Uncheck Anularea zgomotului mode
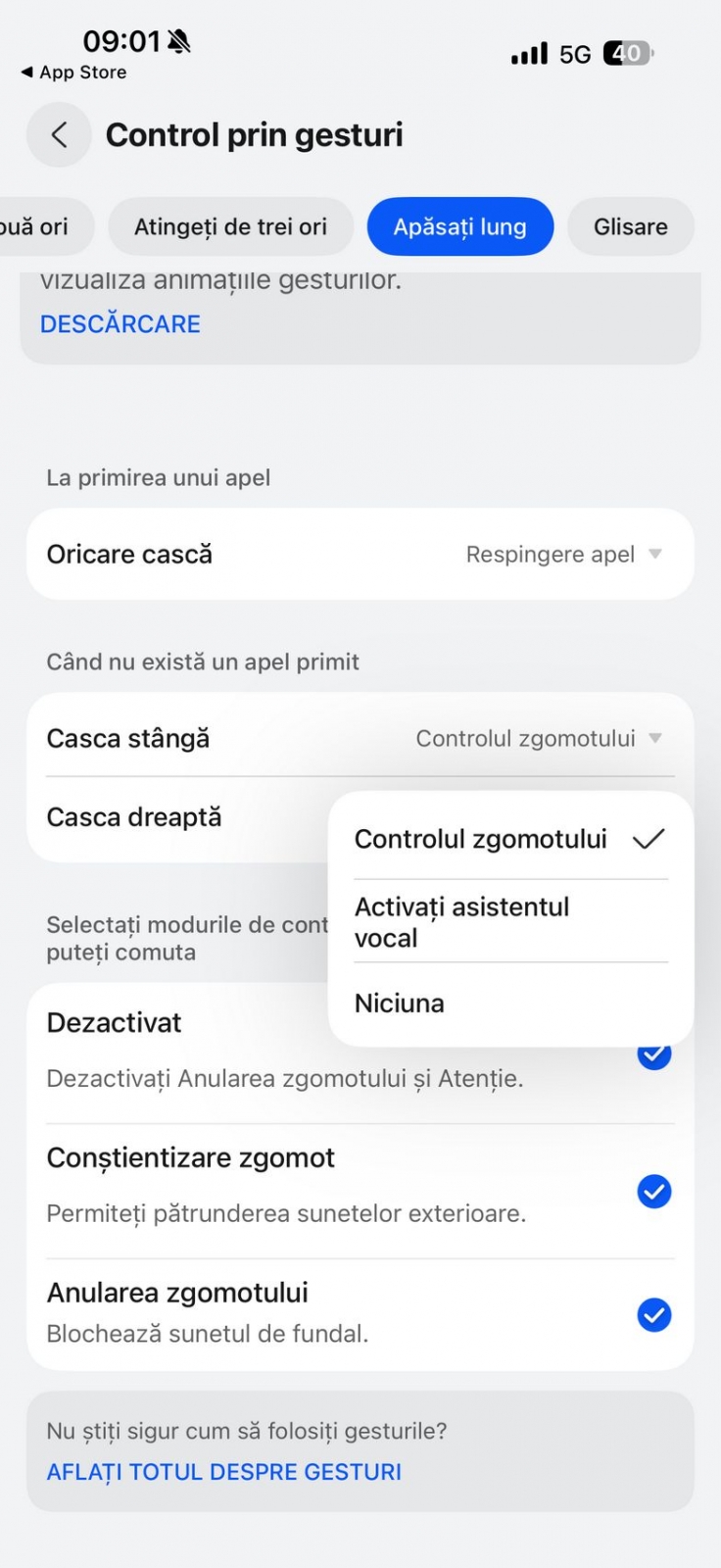This screenshot has width=721, height=1568. pyautogui.click(x=654, y=1314)
